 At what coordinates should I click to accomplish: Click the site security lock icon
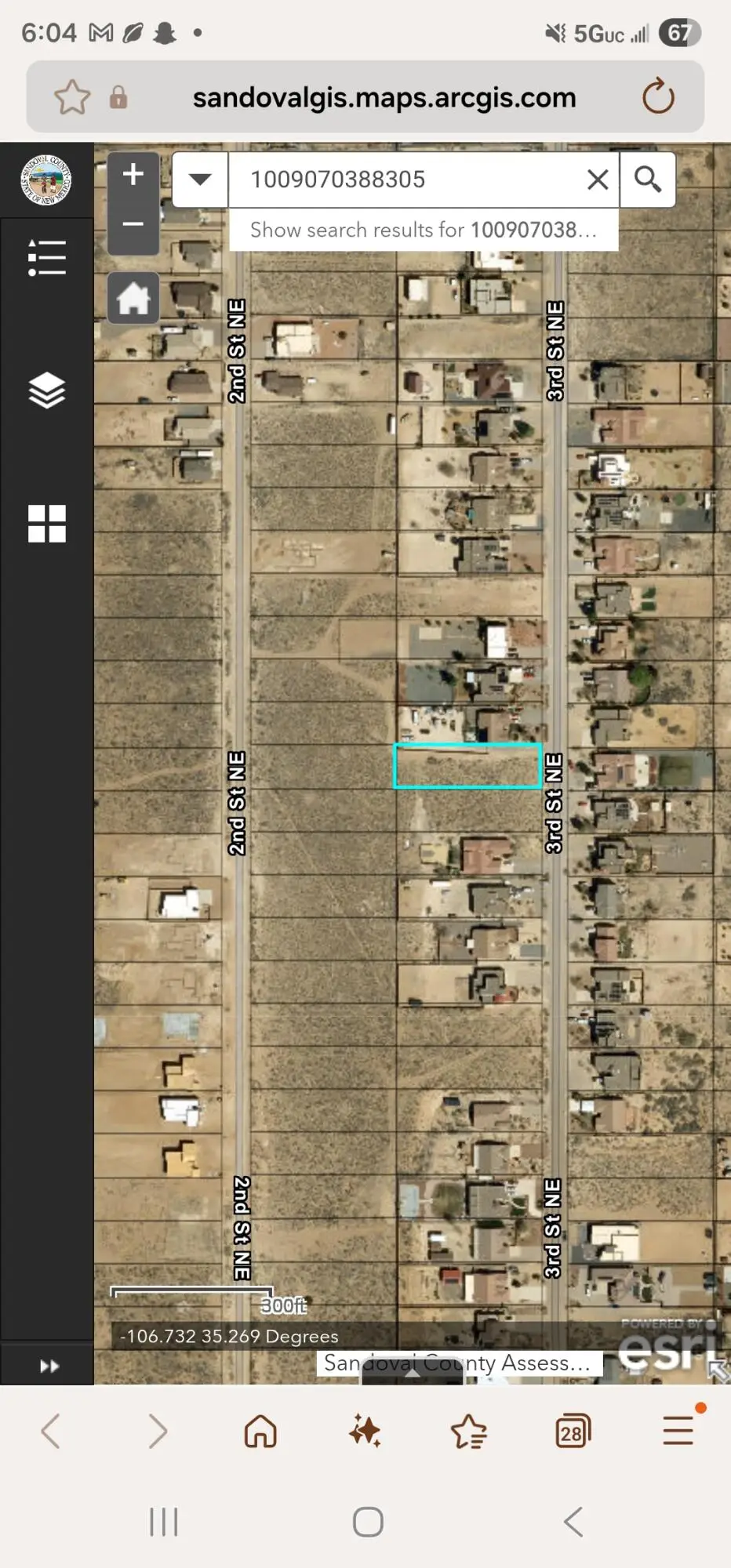point(118,96)
